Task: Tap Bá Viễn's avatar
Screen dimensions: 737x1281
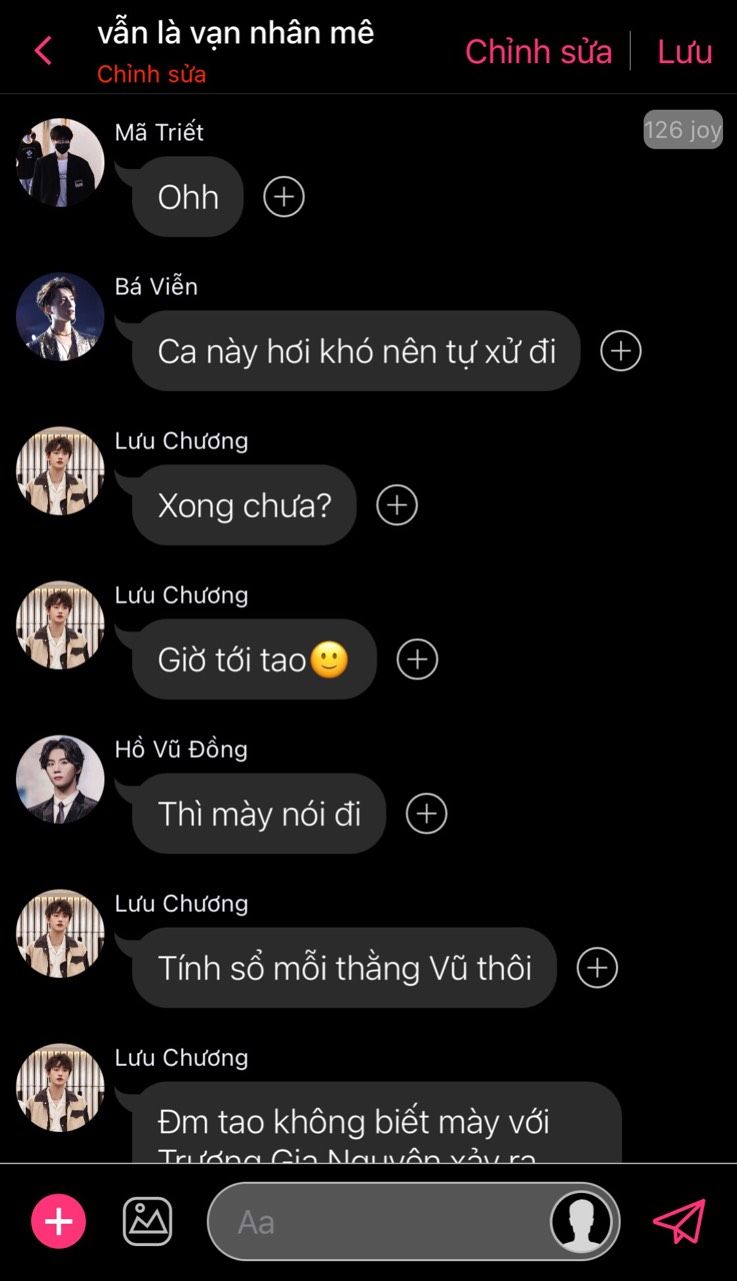Action: (x=60, y=316)
